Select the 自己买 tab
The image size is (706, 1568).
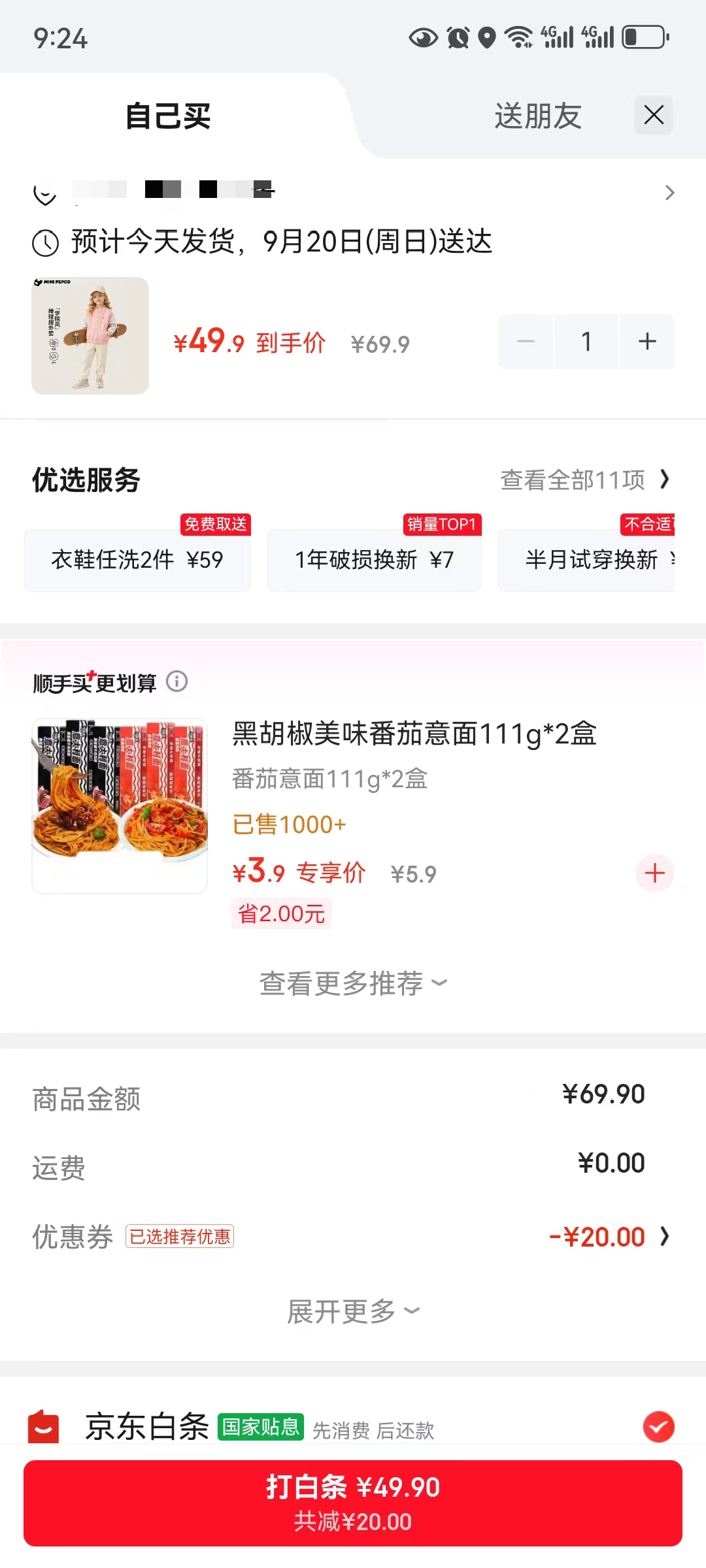168,116
